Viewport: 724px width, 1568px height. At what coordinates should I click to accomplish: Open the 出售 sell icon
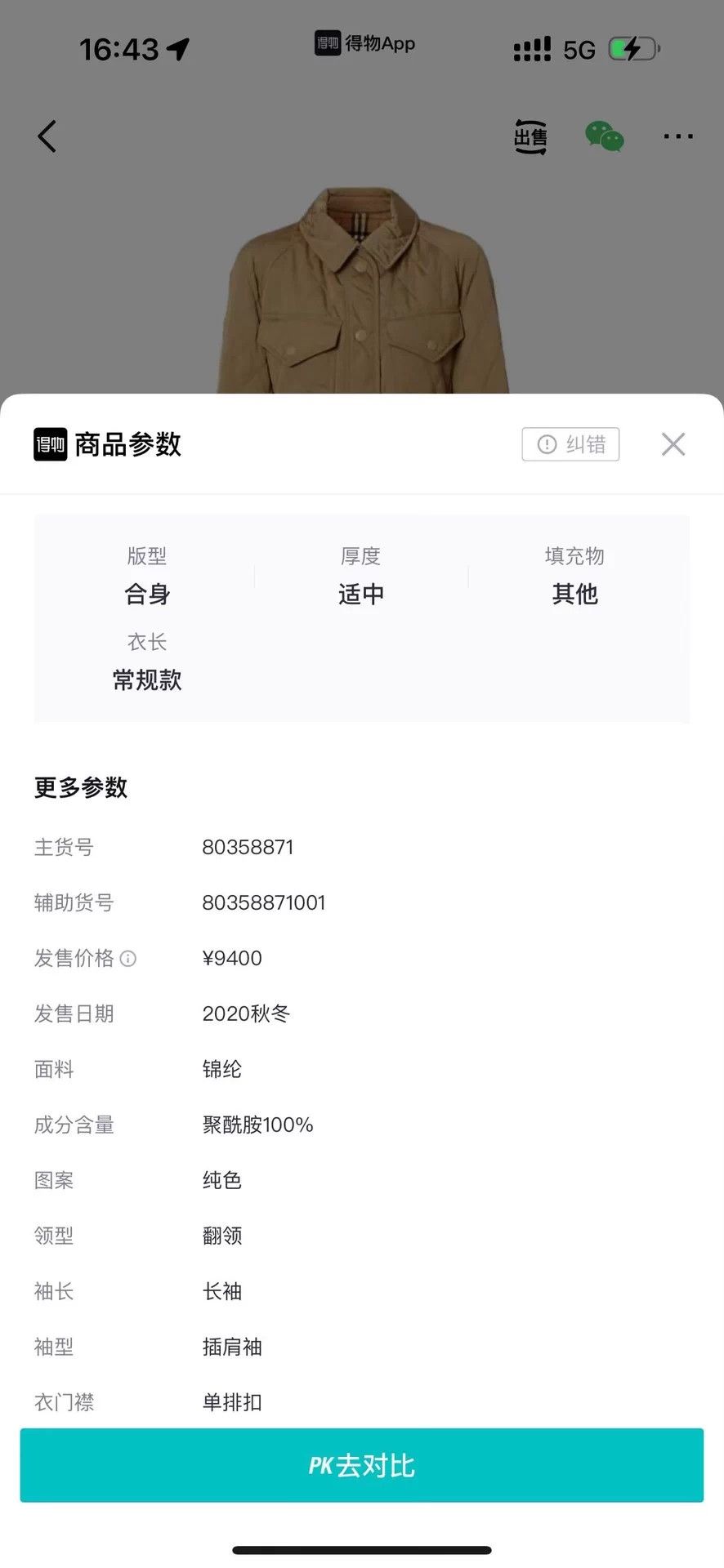pyautogui.click(x=530, y=136)
